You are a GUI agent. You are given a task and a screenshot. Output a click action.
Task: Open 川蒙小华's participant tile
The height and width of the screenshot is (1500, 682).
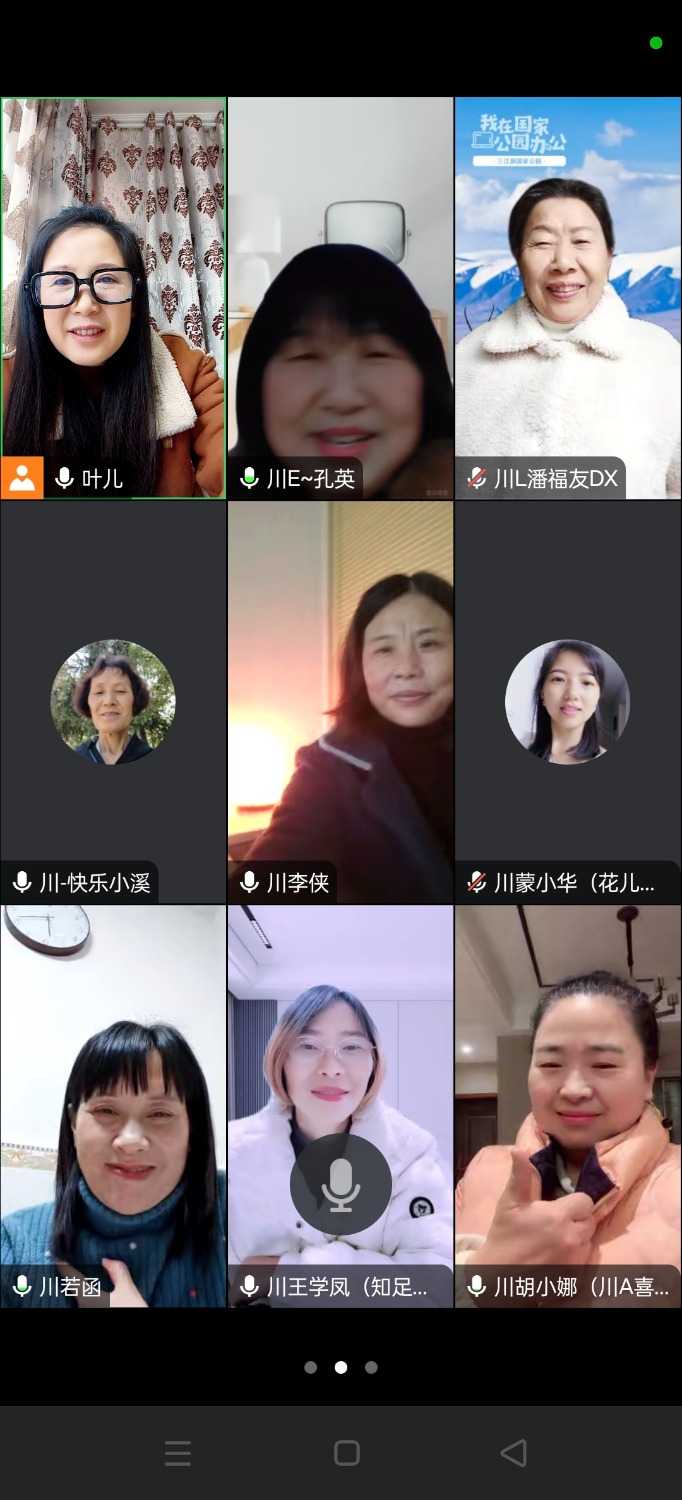click(x=568, y=702)
